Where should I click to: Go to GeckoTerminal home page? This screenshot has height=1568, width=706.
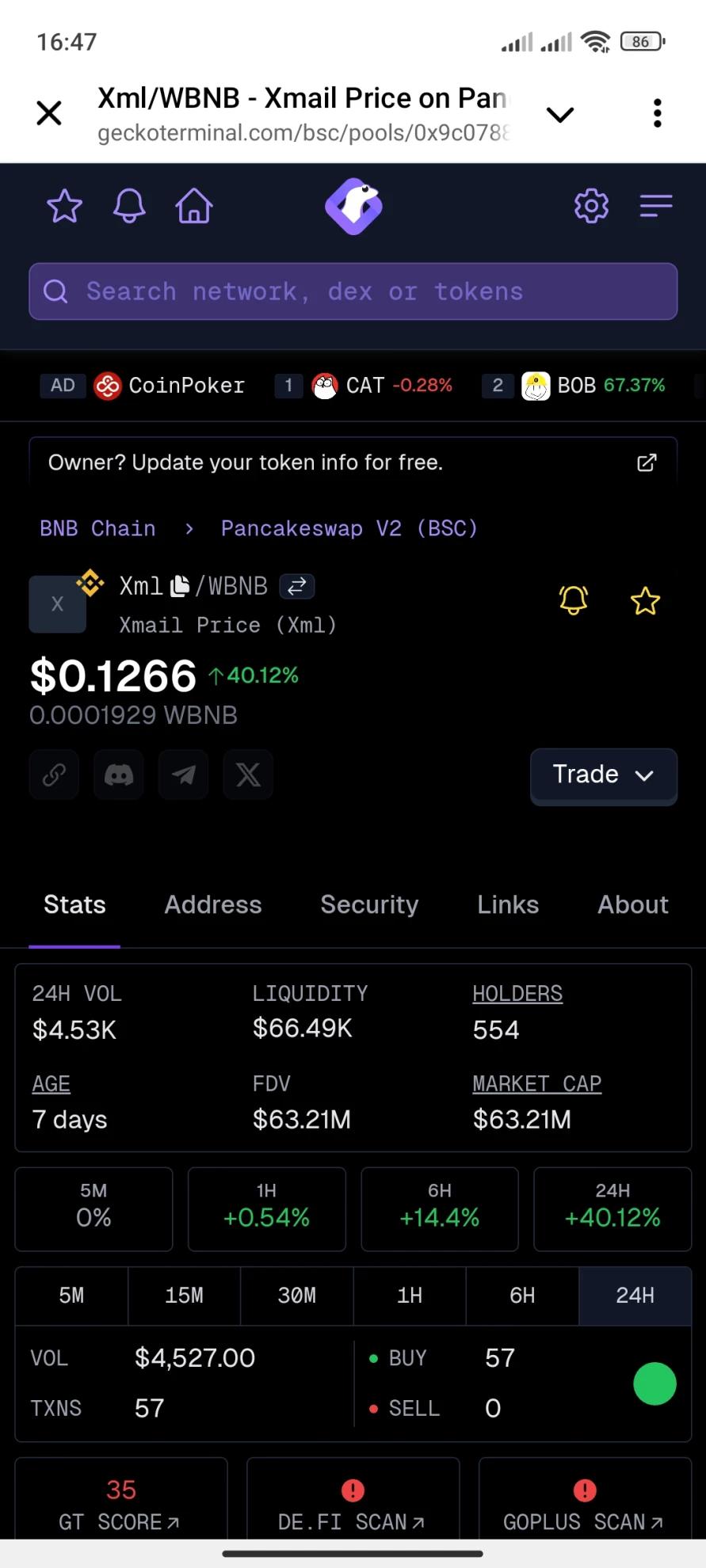[194, 207]
